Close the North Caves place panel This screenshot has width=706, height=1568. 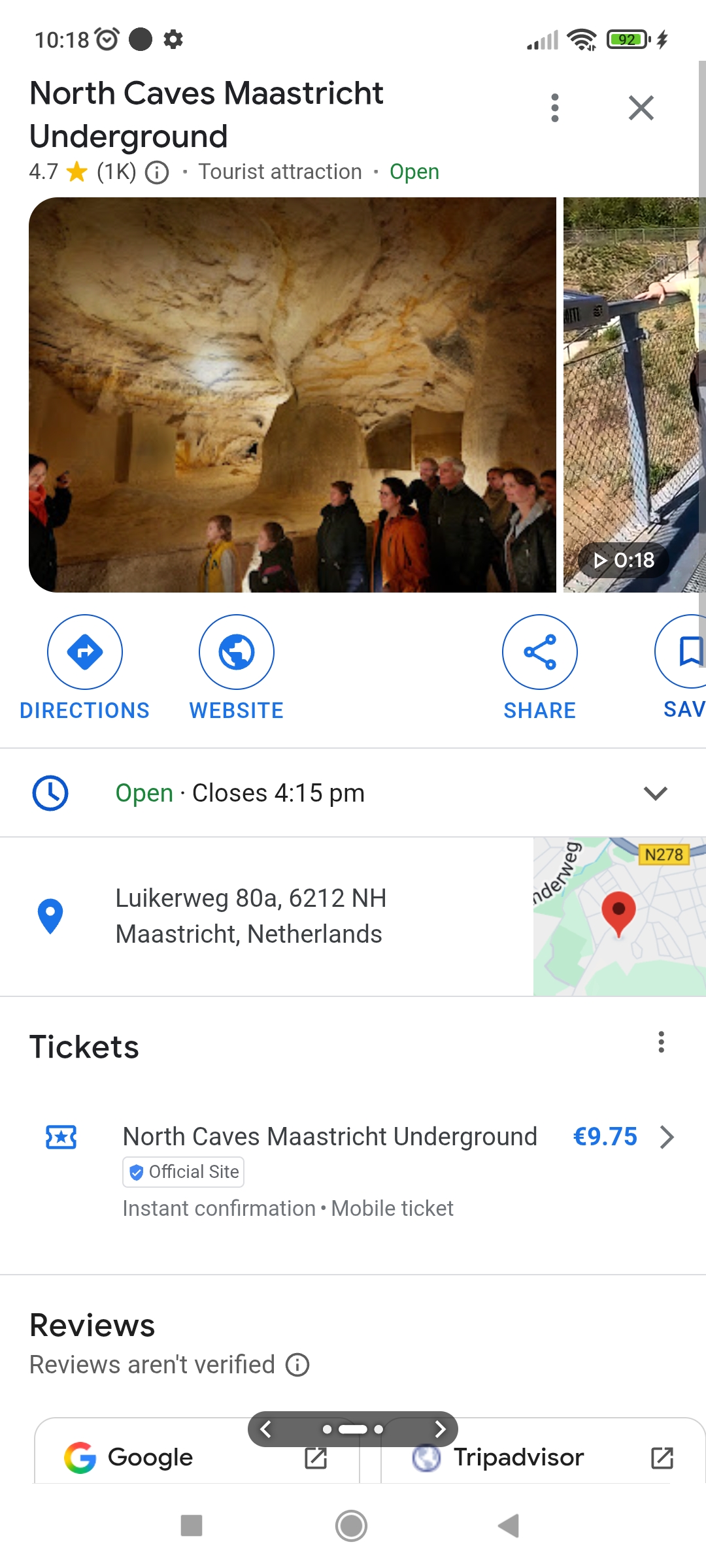(641, 108)
